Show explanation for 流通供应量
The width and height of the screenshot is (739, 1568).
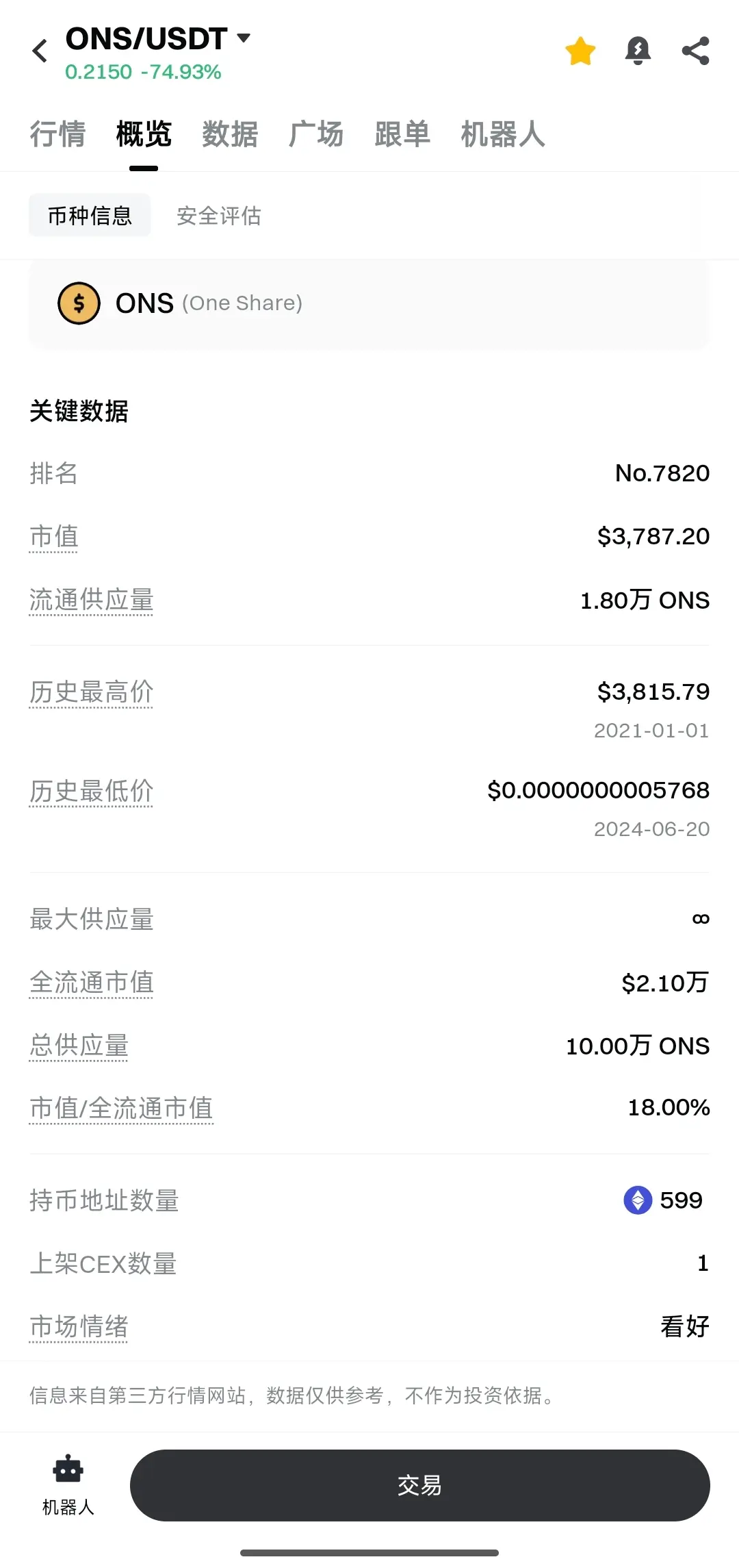coord(91,600)
